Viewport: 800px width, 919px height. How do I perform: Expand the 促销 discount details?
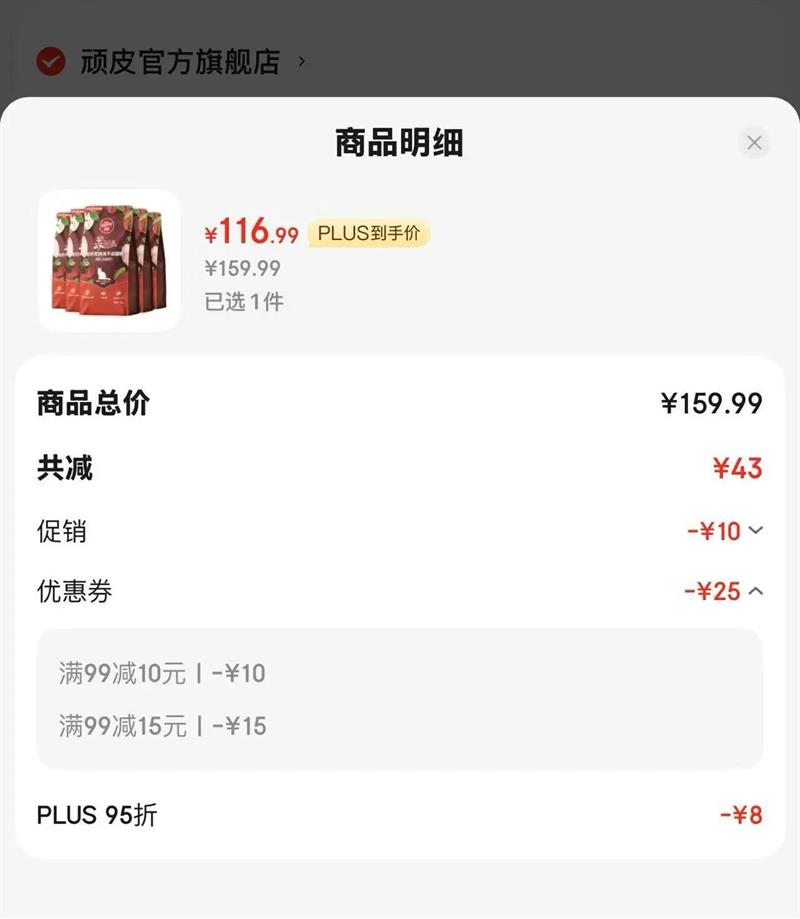[x=755, y=531]
